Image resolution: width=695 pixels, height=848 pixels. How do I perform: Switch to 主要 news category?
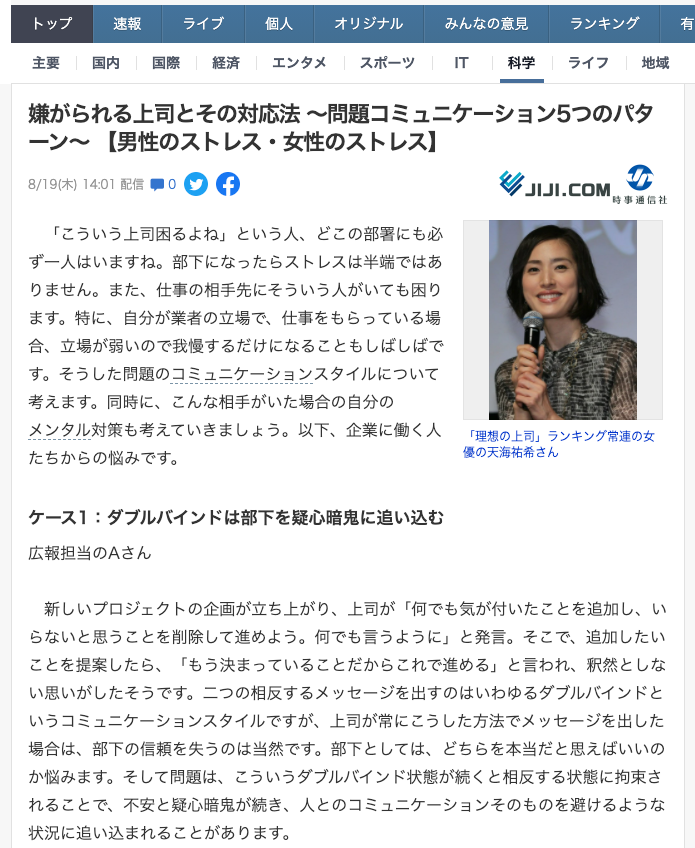point(46,63)
